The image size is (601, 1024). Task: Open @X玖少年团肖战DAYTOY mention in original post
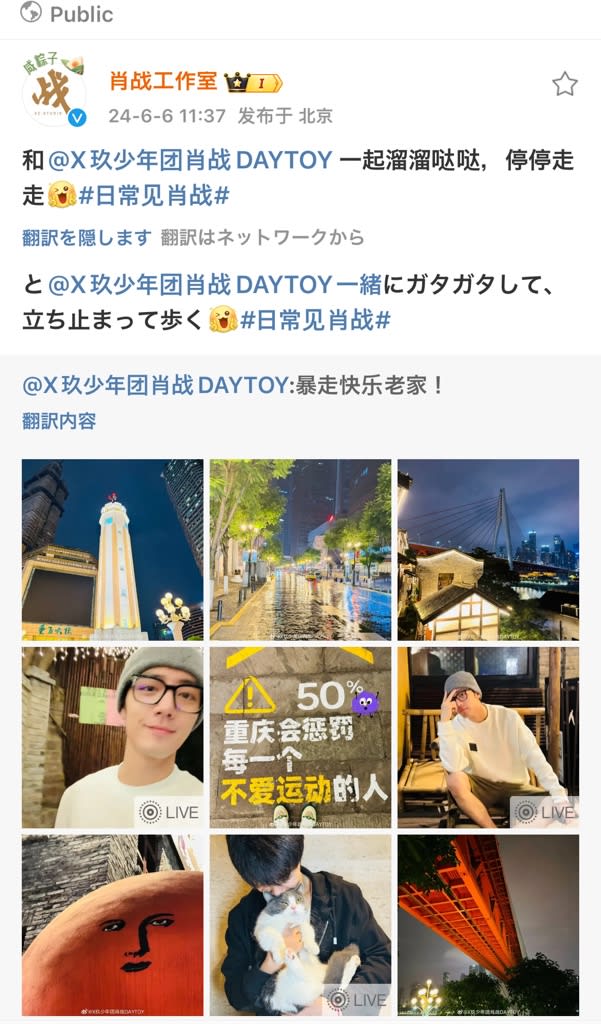[190, 160]
